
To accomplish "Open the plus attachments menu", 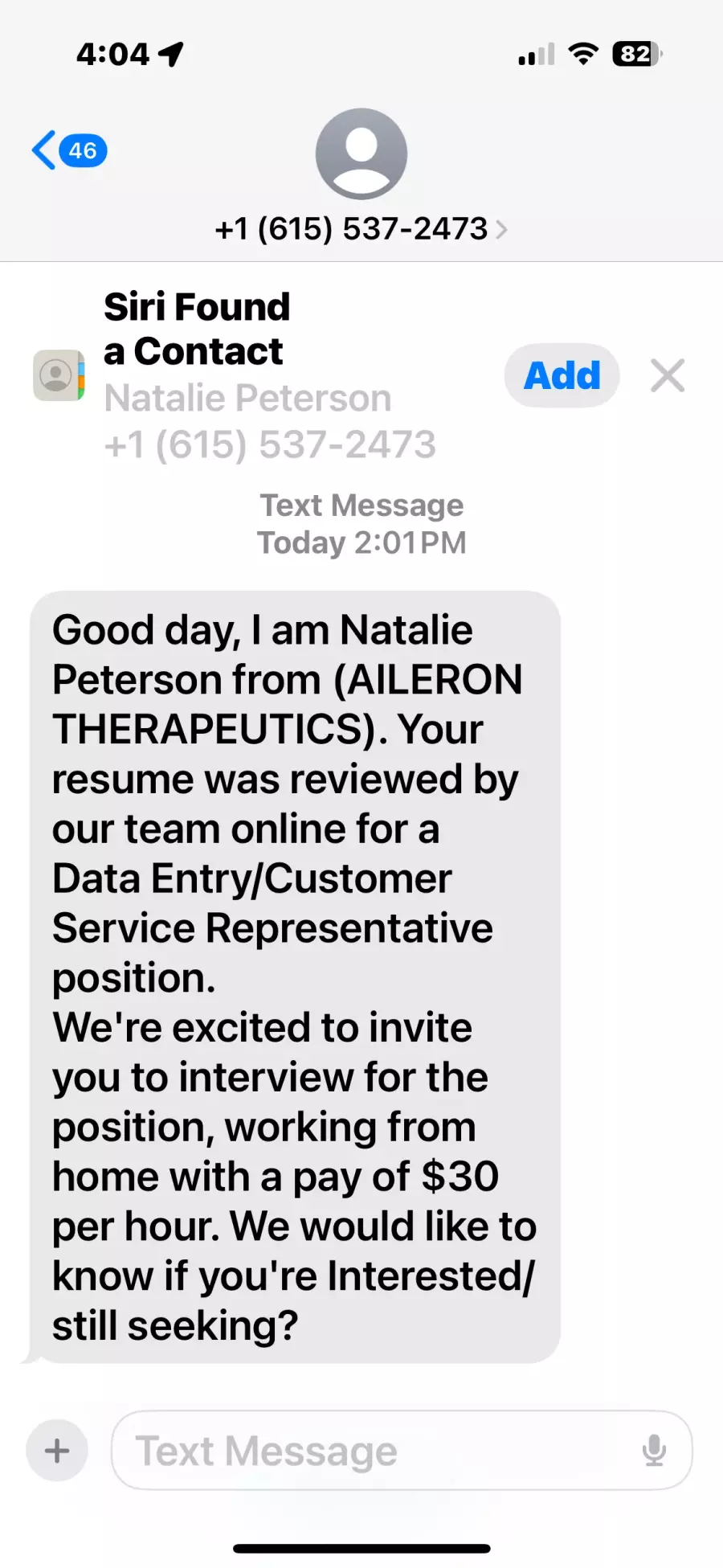I will pos(57,1451).
